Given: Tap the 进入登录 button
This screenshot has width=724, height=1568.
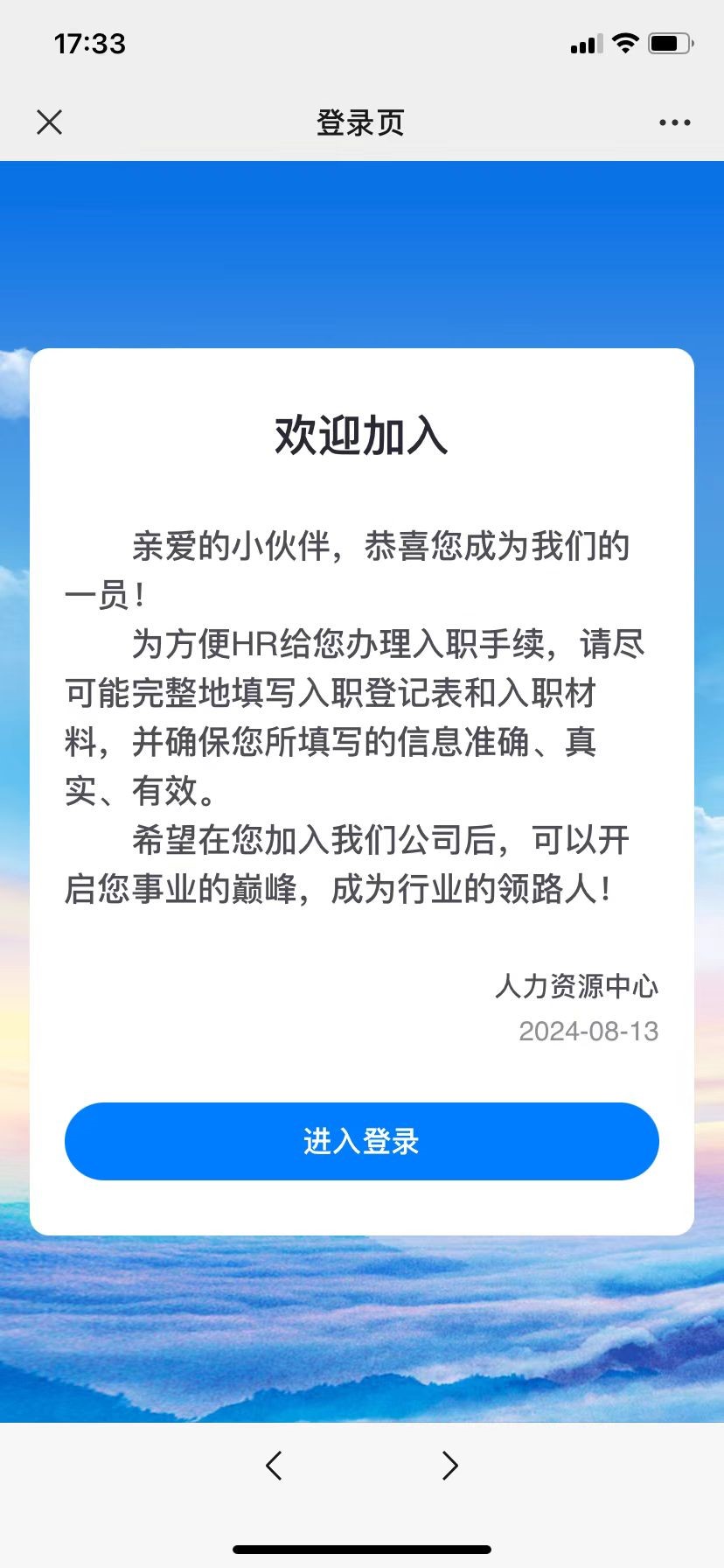Looking at the screenshot, I should pos(361,1141).
